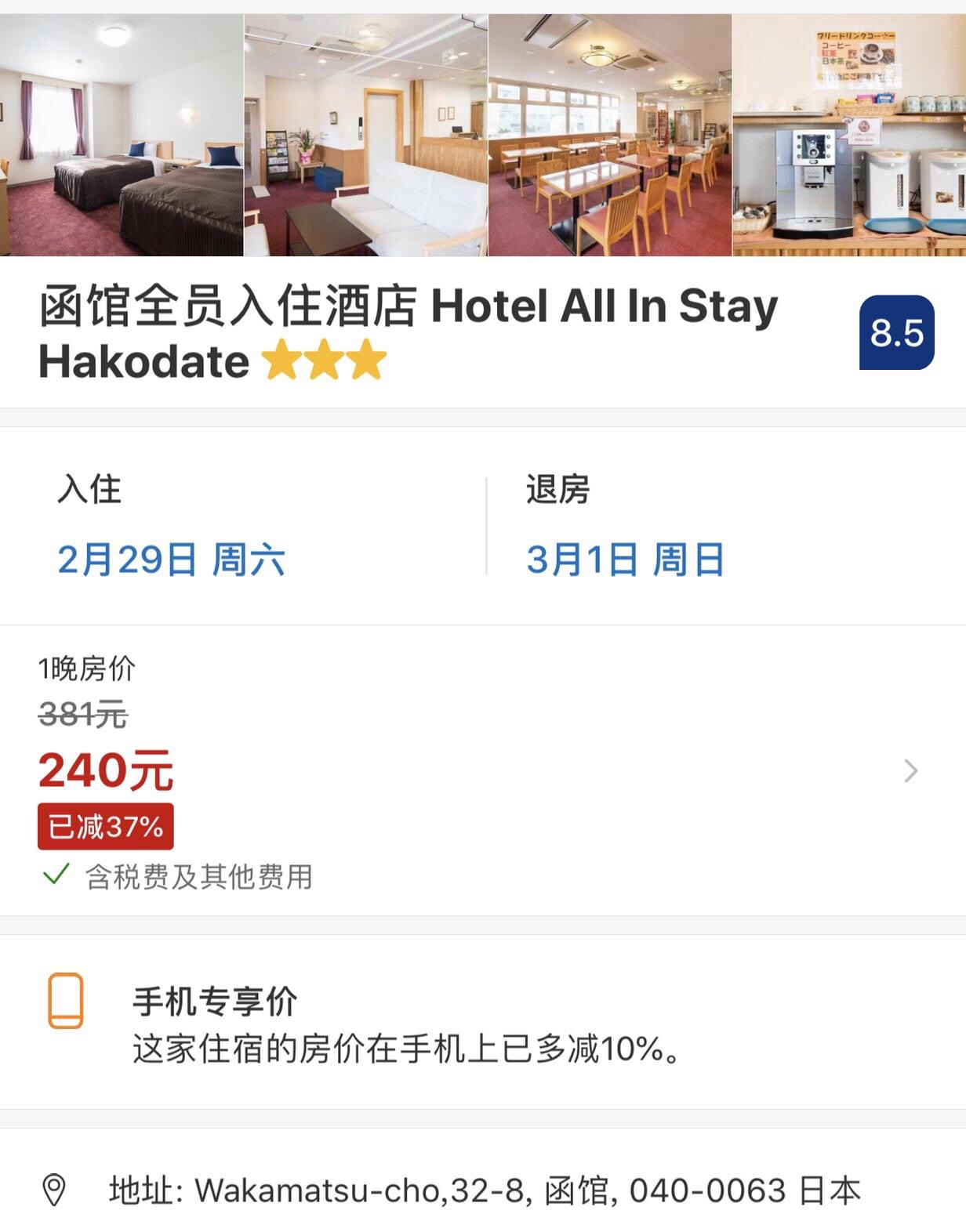Viewport: 966px width, 1232px height.
Task: Open the dining area photo
Action: tap(609, 135)
